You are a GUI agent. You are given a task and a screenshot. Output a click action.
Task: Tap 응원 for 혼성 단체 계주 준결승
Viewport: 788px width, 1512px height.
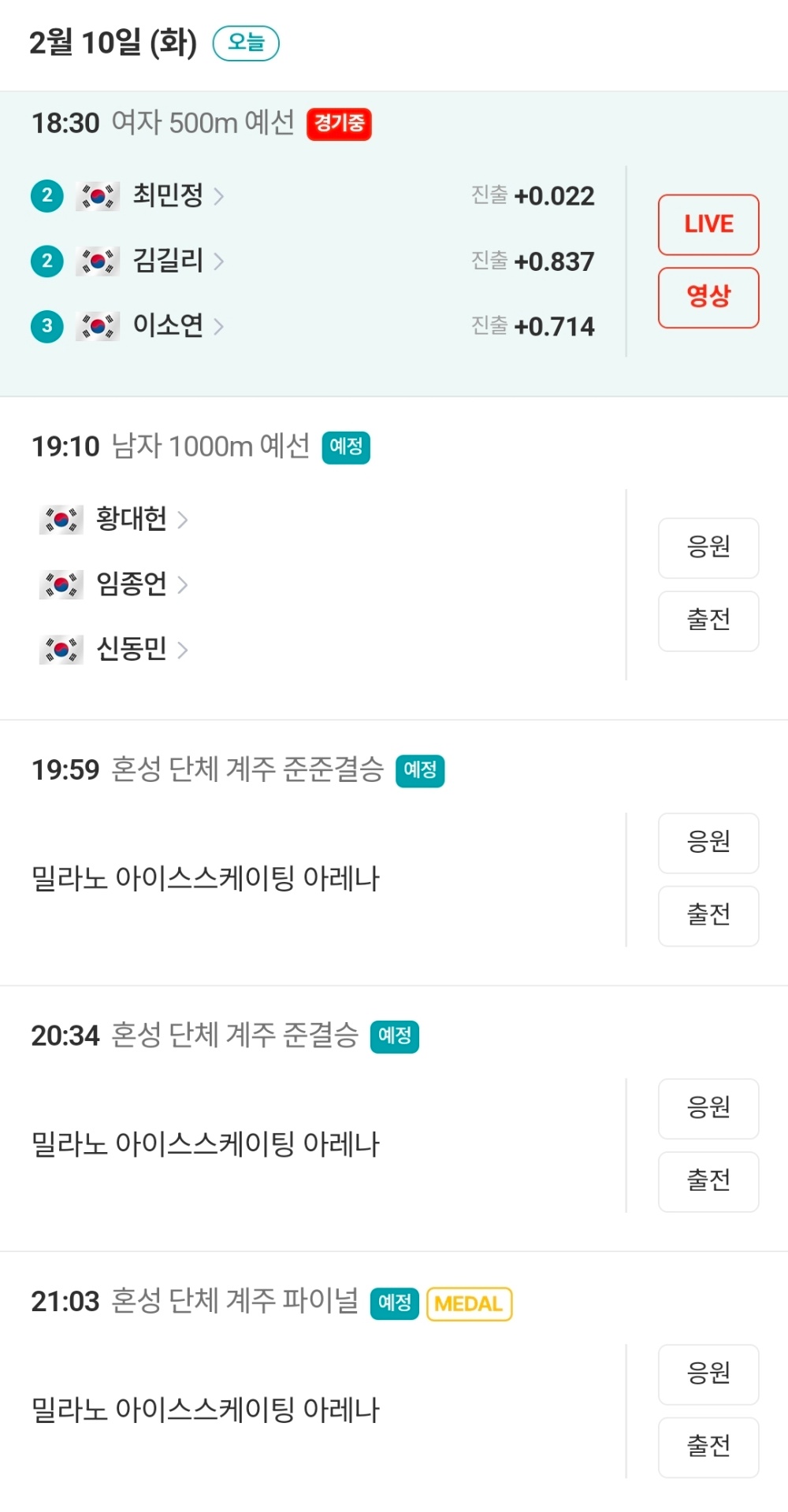point(708,1108)
